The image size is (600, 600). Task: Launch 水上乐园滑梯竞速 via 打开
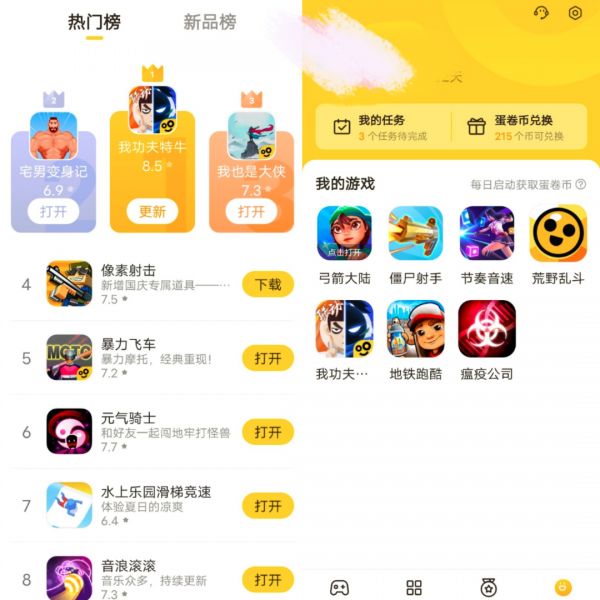click(268, 506)
